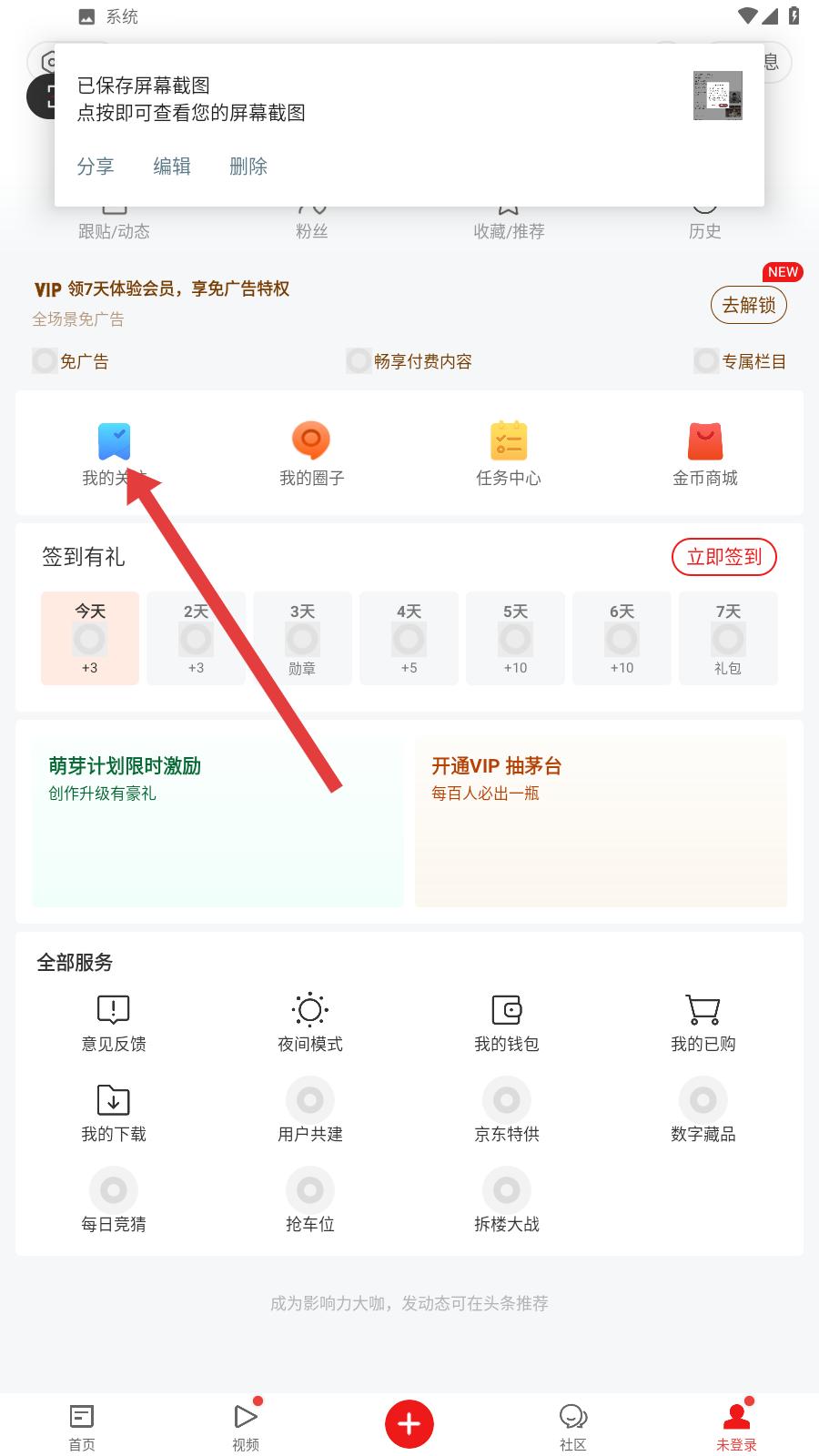Tap the red plus publish button

[409, 1424]
